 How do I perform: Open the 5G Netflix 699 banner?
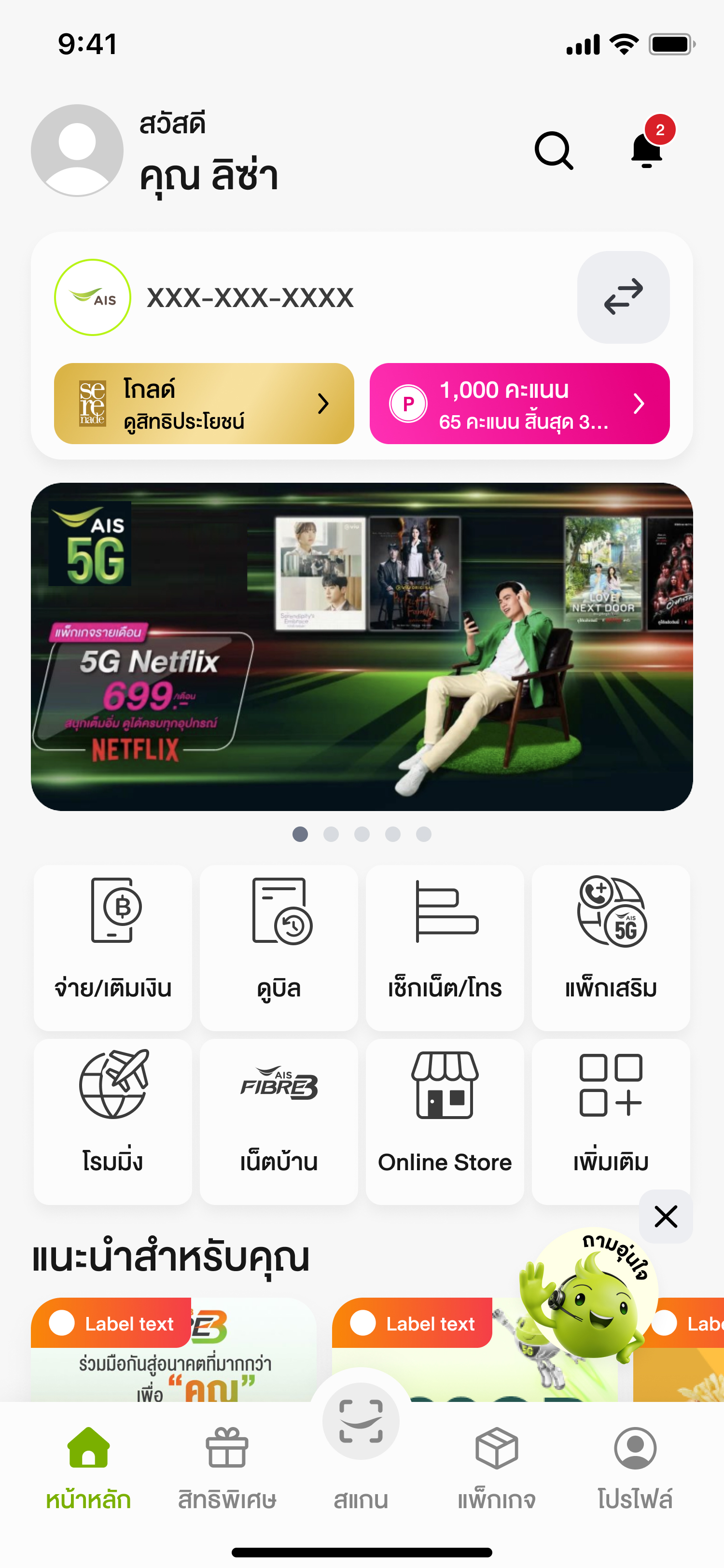pos(362,646)
